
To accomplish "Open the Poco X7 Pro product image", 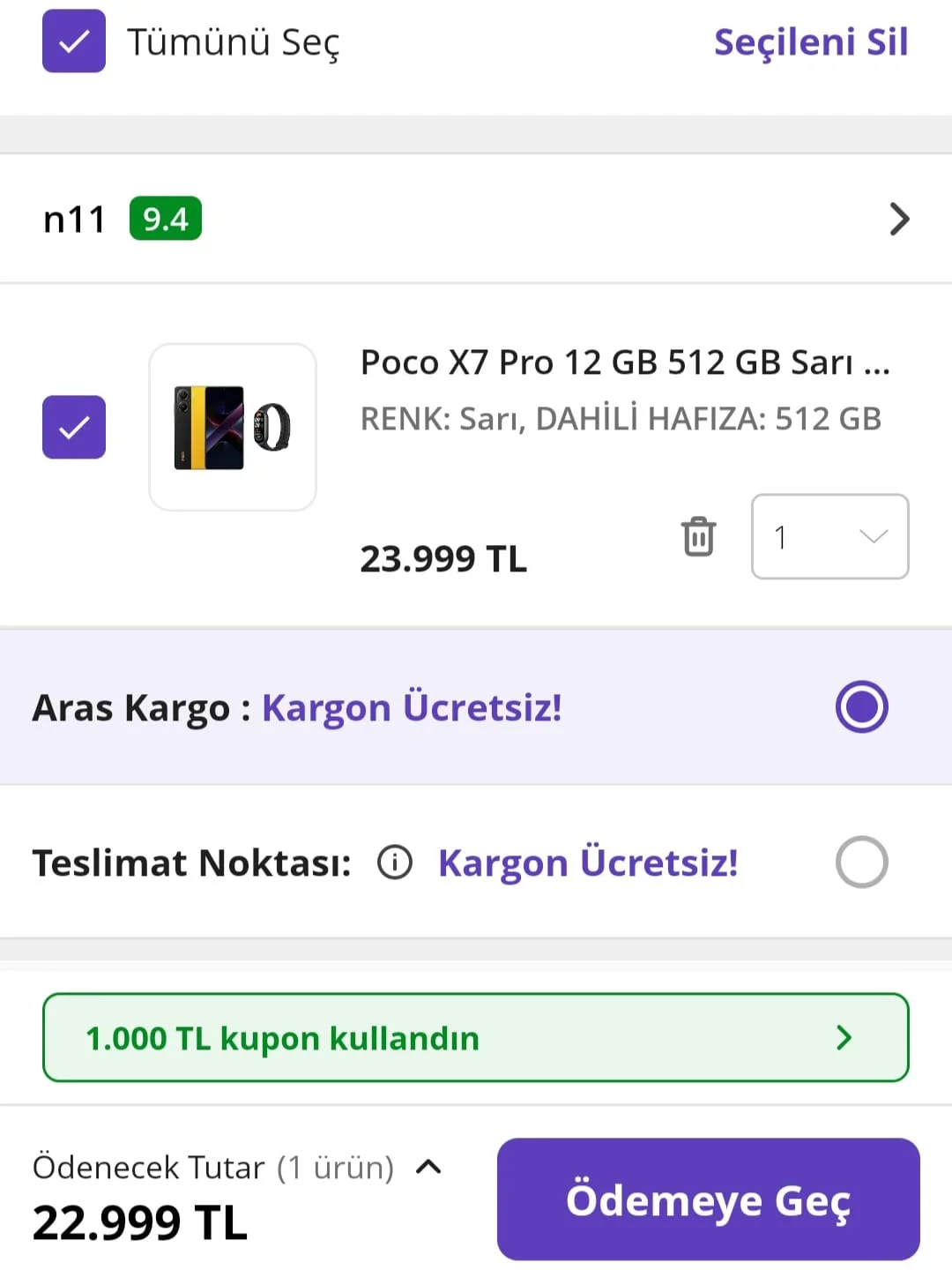I will [x=233, y=428].
